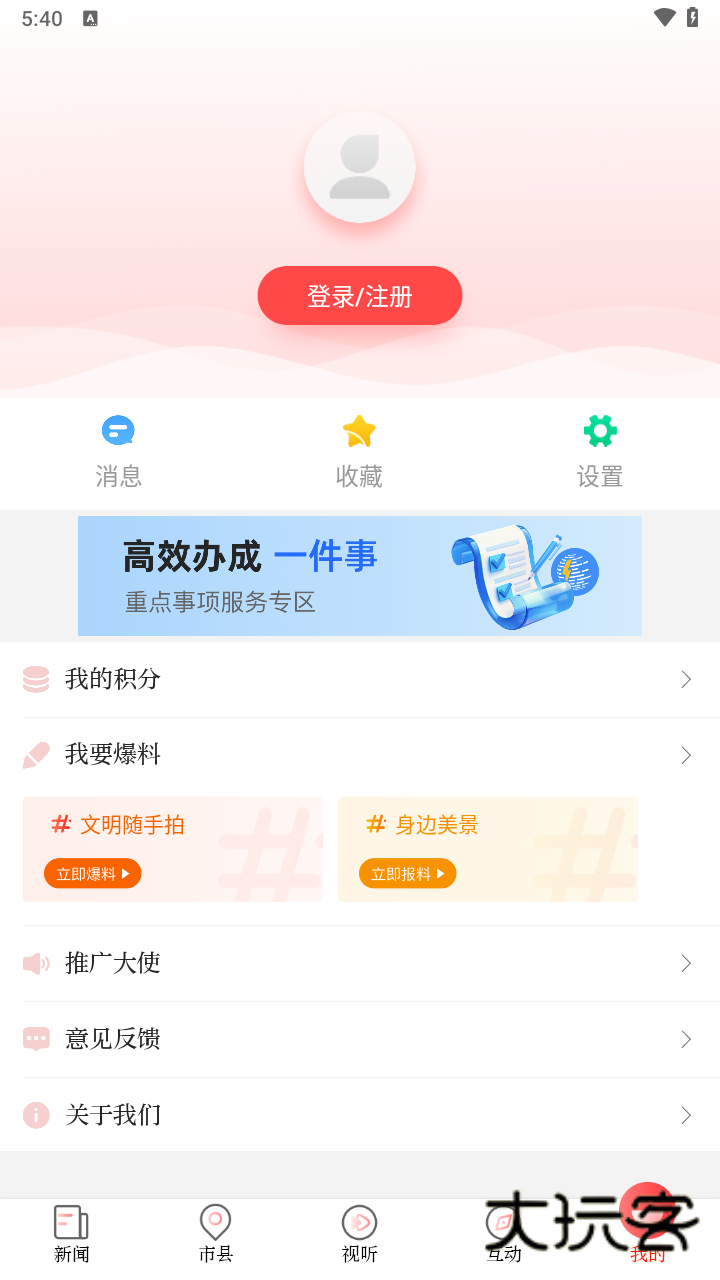Open the 互动 interaction tab
The width and height of the screenshot is (720, 1280).
coord(504,1232)
